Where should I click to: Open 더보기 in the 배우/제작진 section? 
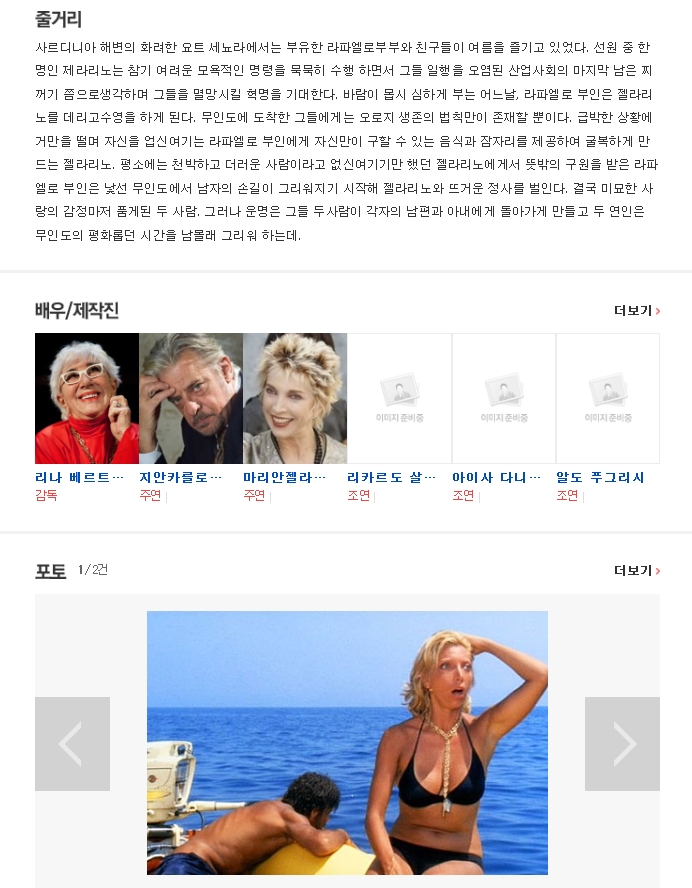[637, 311]
